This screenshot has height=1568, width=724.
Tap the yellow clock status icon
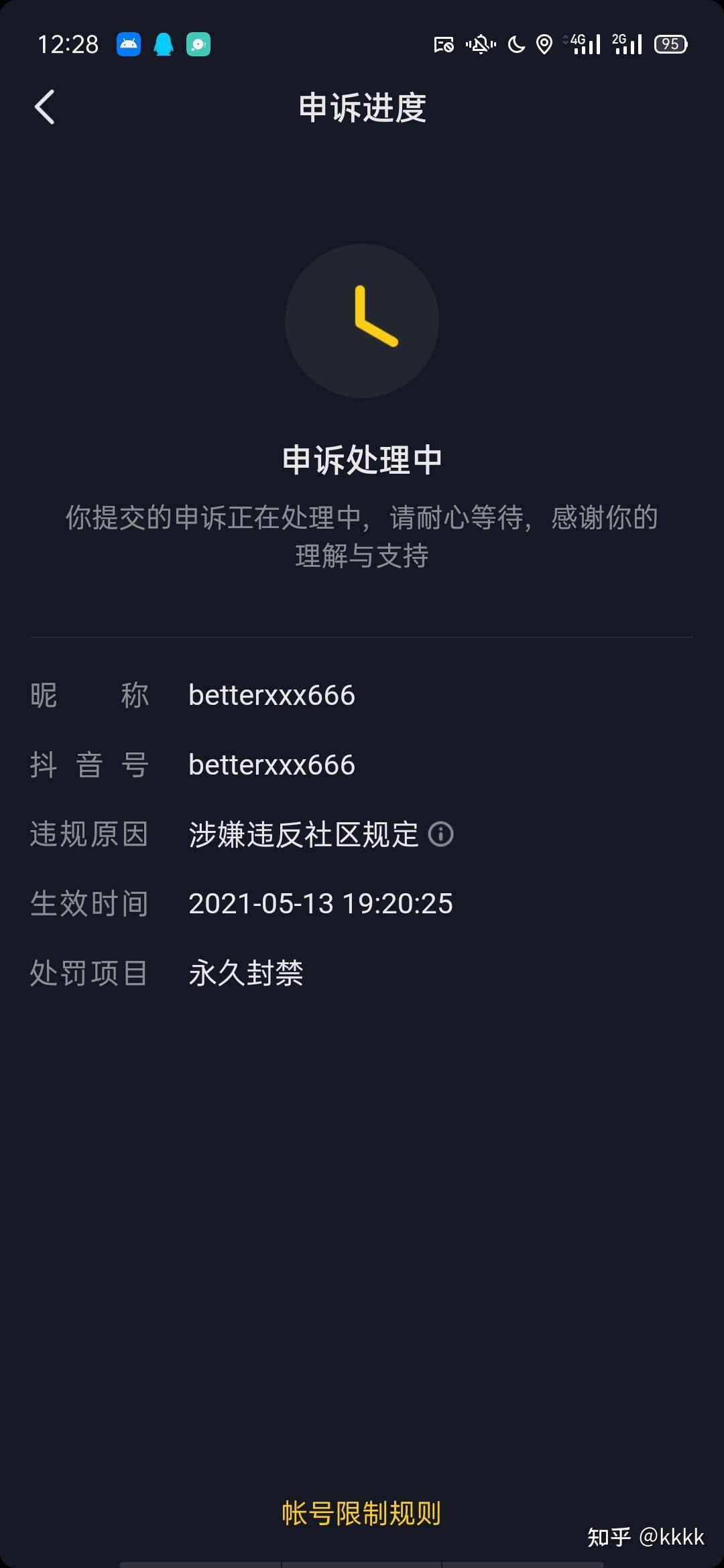(362, 322)
